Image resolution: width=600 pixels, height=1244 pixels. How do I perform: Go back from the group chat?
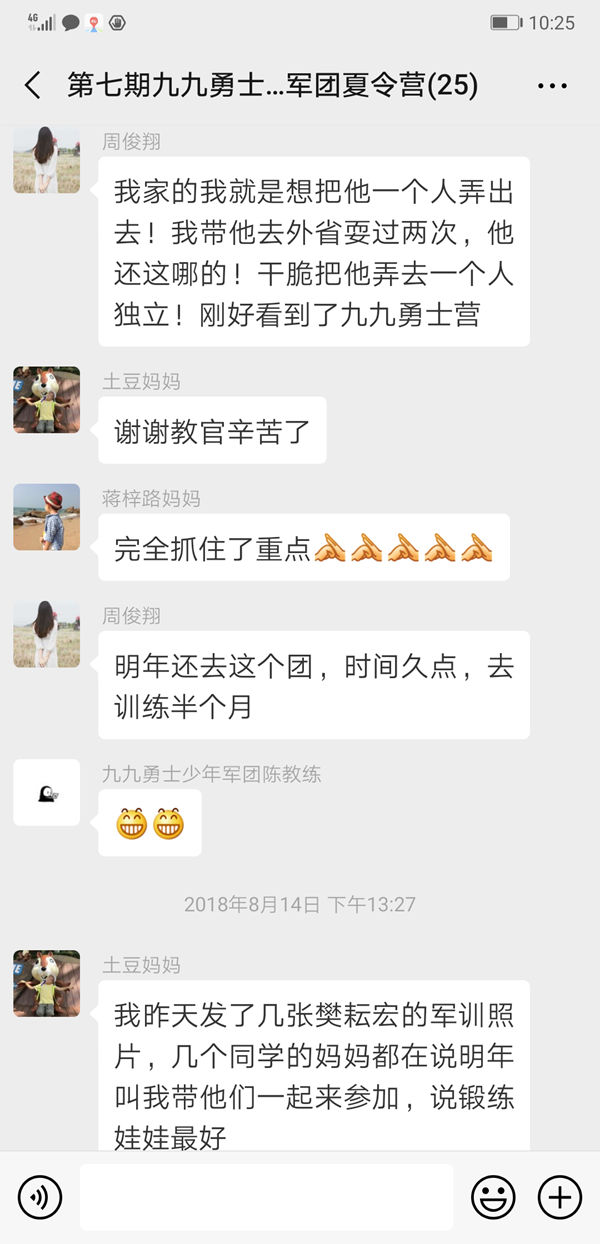33,86
